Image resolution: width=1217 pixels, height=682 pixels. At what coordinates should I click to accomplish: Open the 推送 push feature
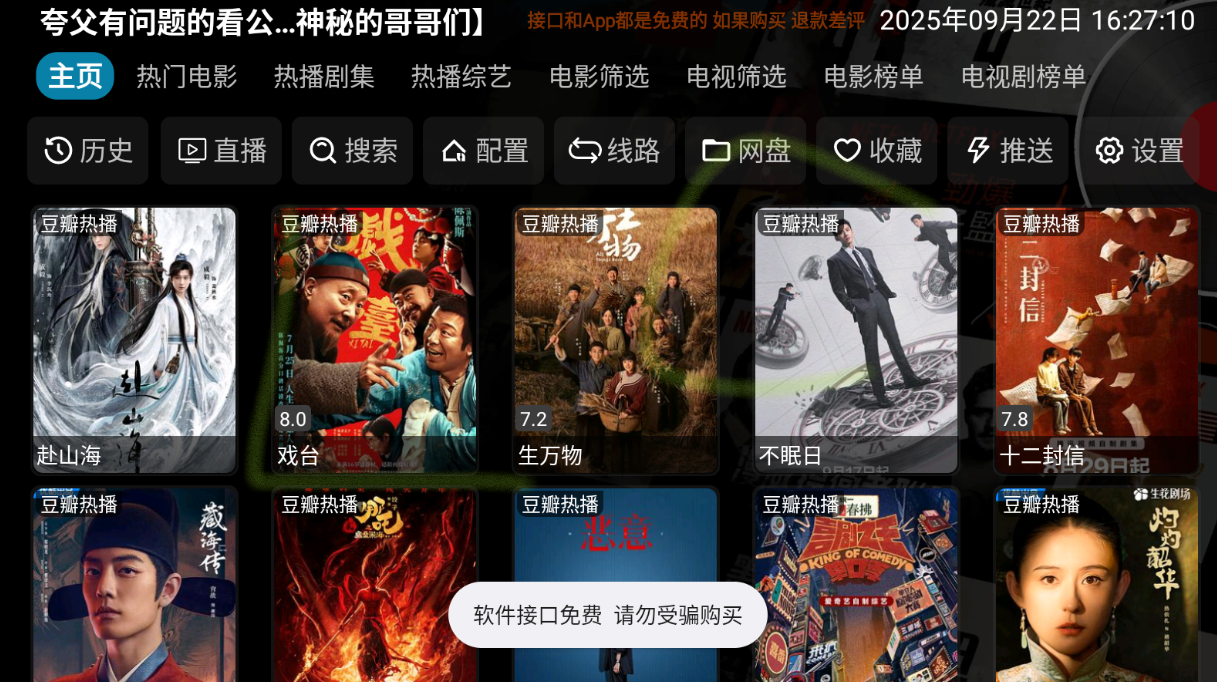[1008, 151]
